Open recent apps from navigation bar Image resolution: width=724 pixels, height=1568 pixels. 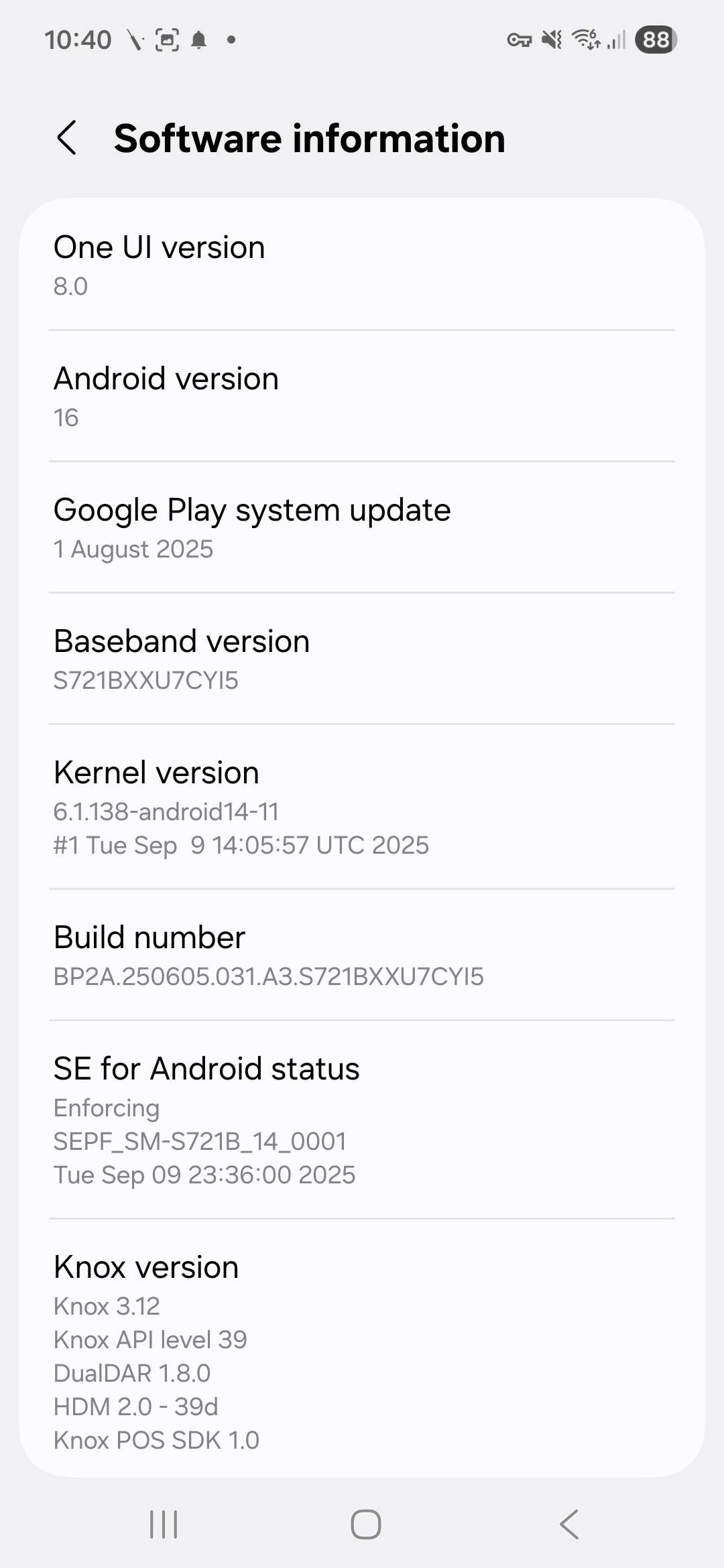pyautogui.click(x=164, y=1524)
